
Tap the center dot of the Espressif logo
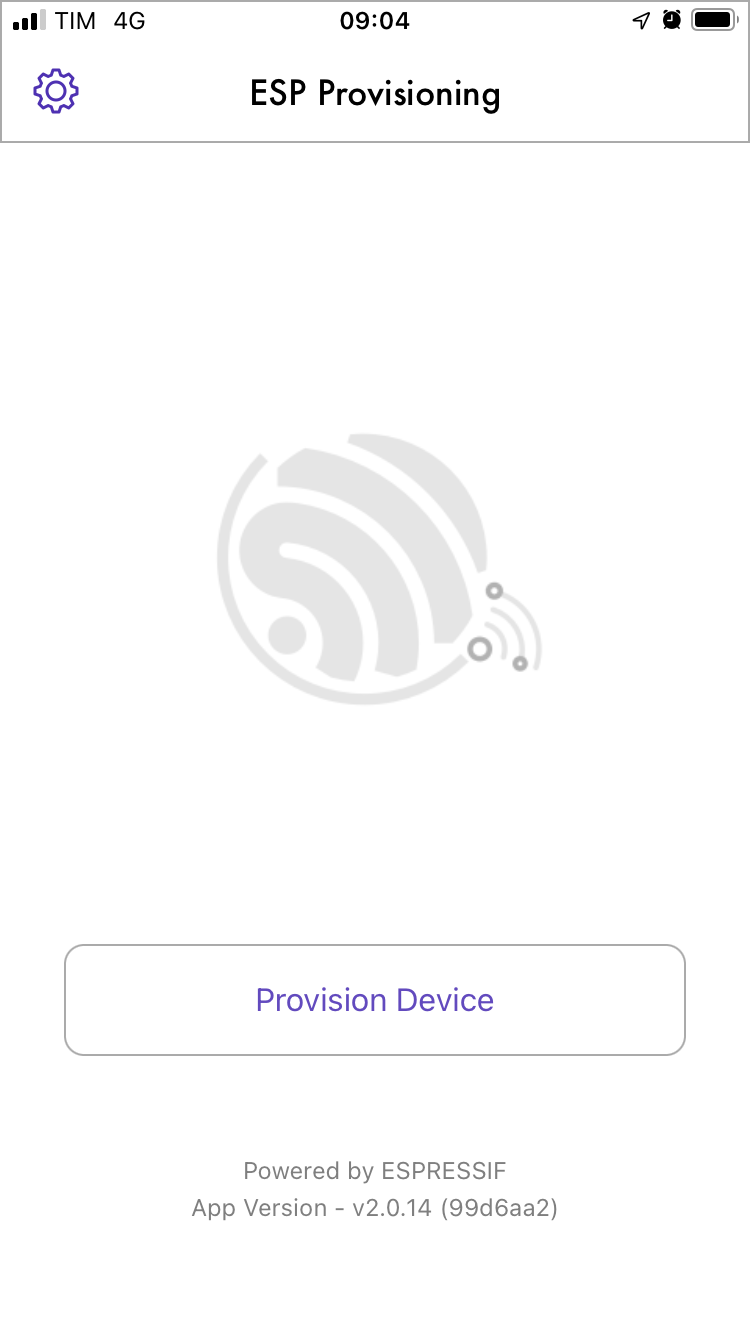pyautogui.click(x=285, y=637)
